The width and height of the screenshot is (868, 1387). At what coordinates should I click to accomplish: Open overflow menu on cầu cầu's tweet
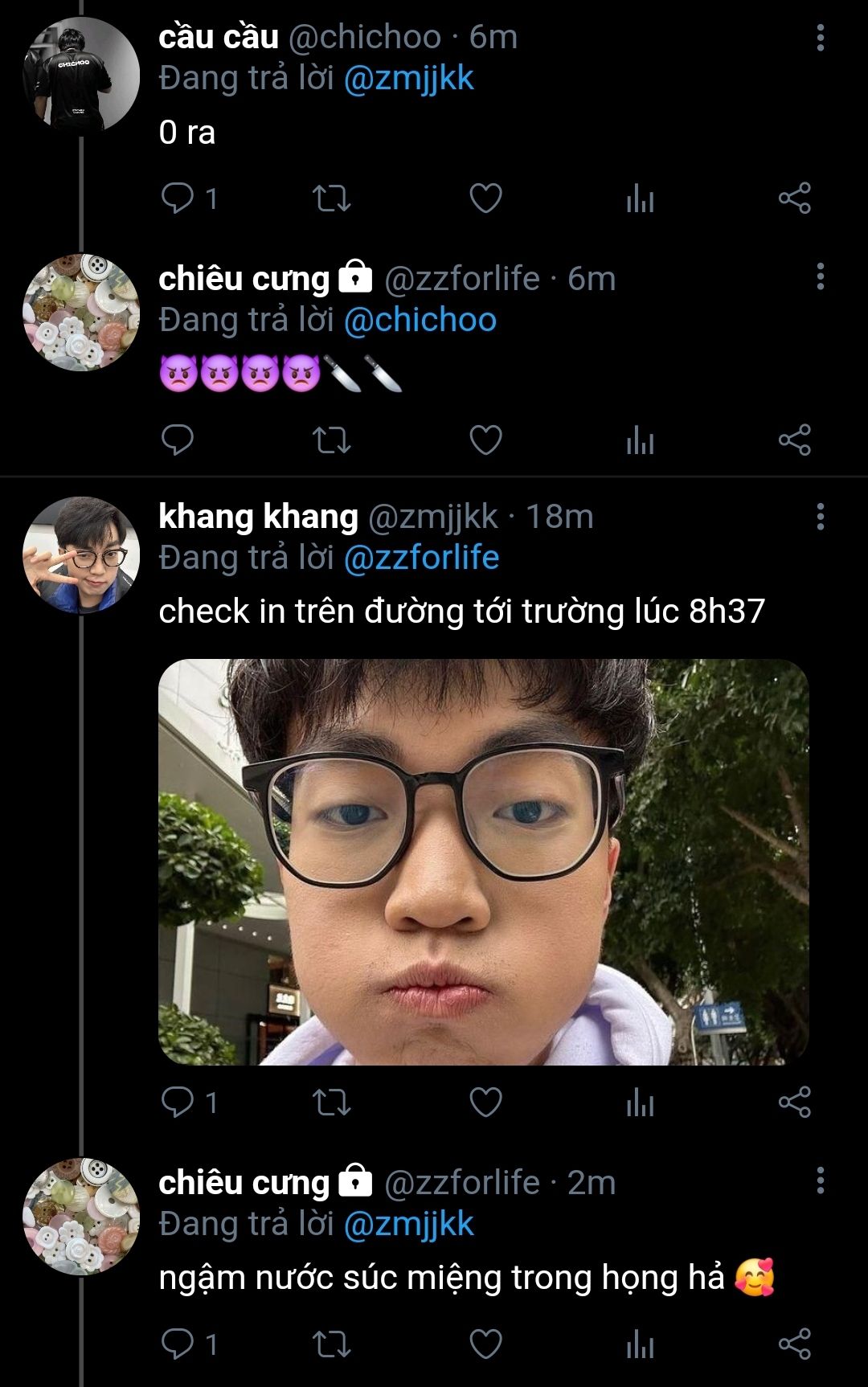click(820, 38)
